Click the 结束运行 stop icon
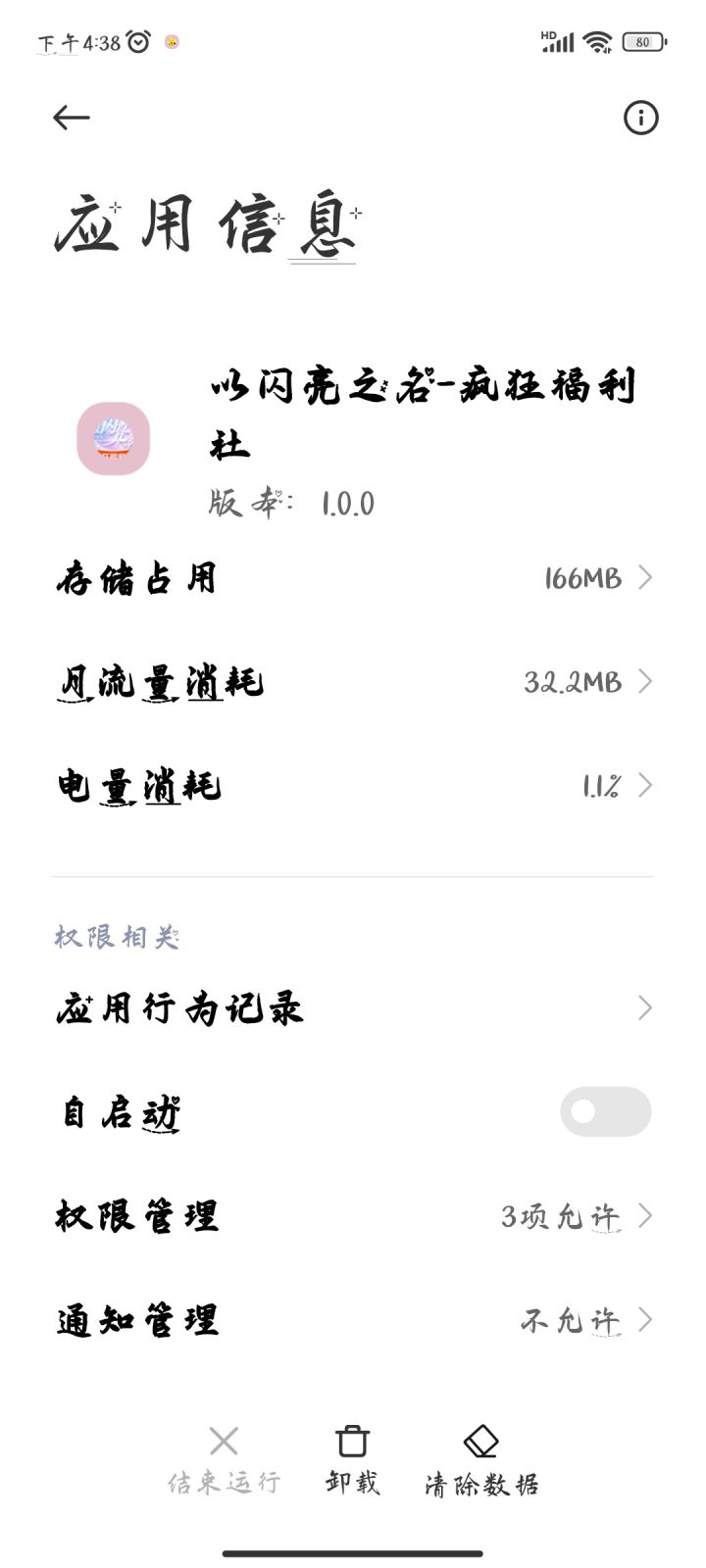 [x=224, y=1441]
